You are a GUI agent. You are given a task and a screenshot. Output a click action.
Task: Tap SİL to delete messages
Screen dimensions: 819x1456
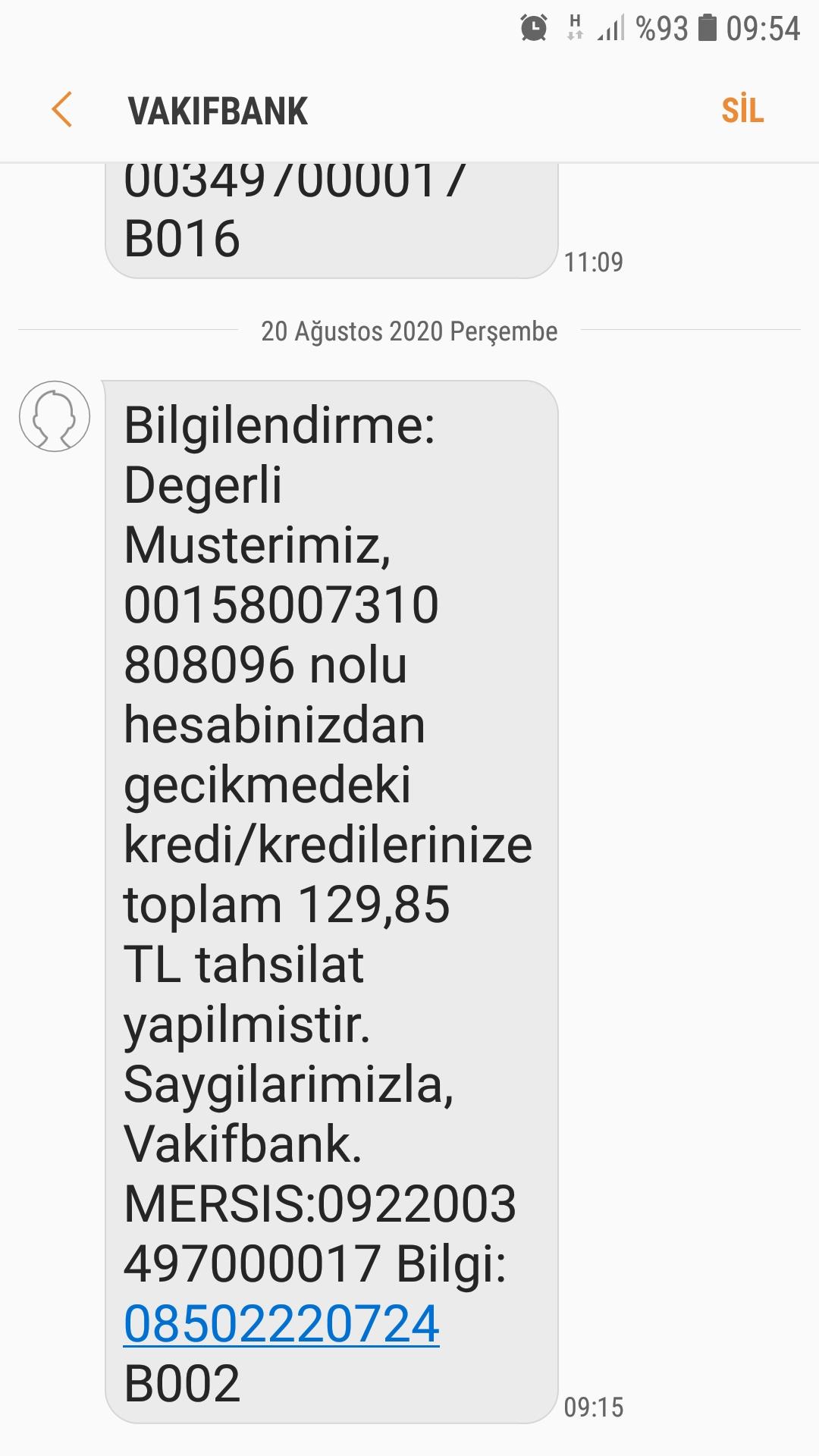[742, 111]
